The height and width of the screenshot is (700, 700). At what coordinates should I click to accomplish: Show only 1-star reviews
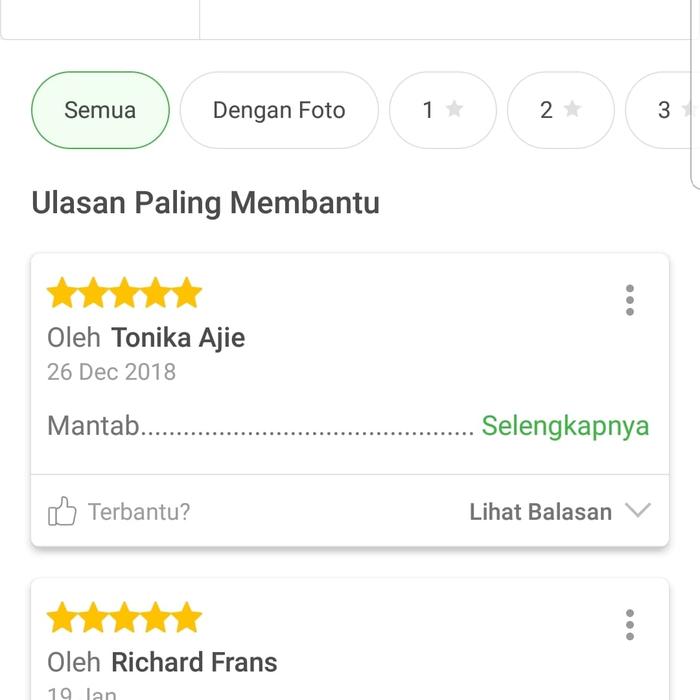pyautogui.click(x=442, y=110)
